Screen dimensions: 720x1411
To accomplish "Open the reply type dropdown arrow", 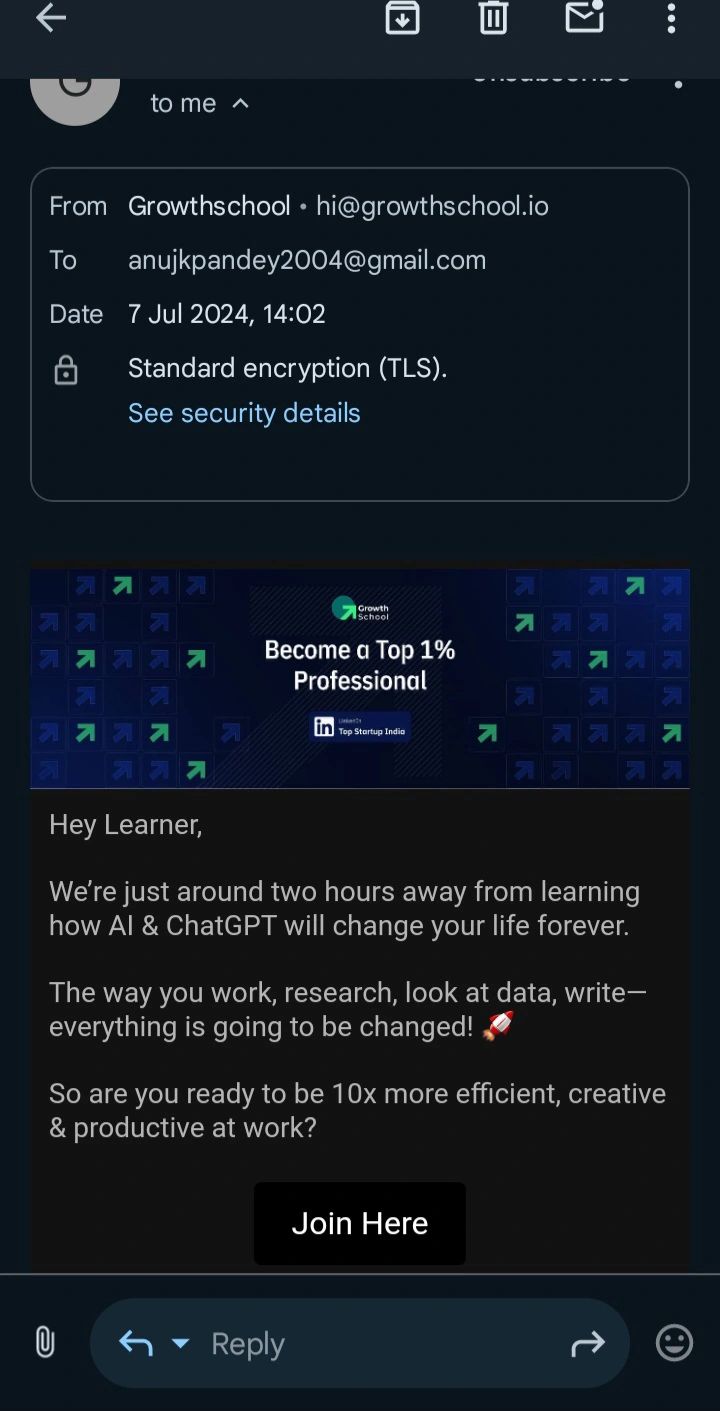I will point(180,1343).
